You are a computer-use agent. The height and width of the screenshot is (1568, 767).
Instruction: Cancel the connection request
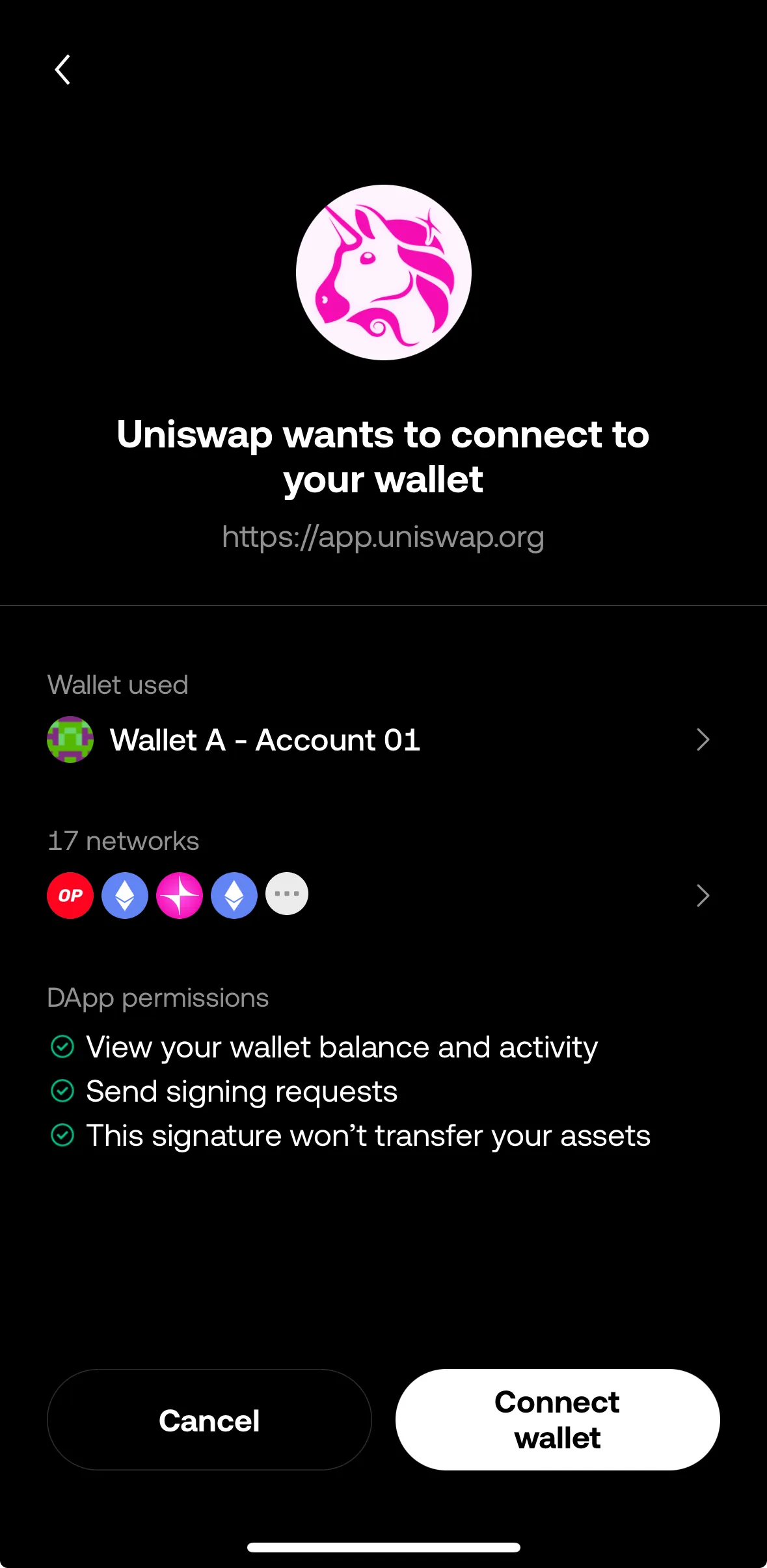coord(209,1420)
